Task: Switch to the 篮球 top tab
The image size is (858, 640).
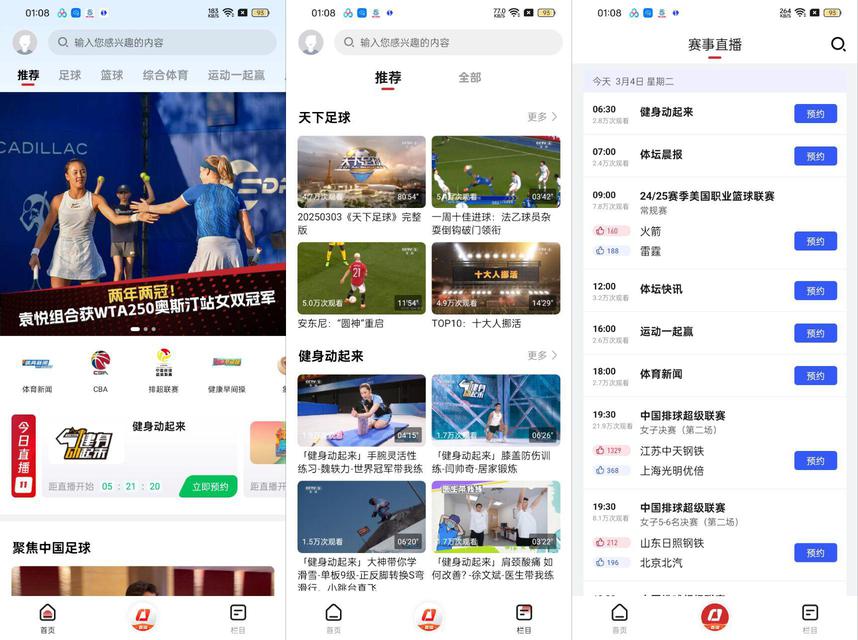Action: point(111,75)
